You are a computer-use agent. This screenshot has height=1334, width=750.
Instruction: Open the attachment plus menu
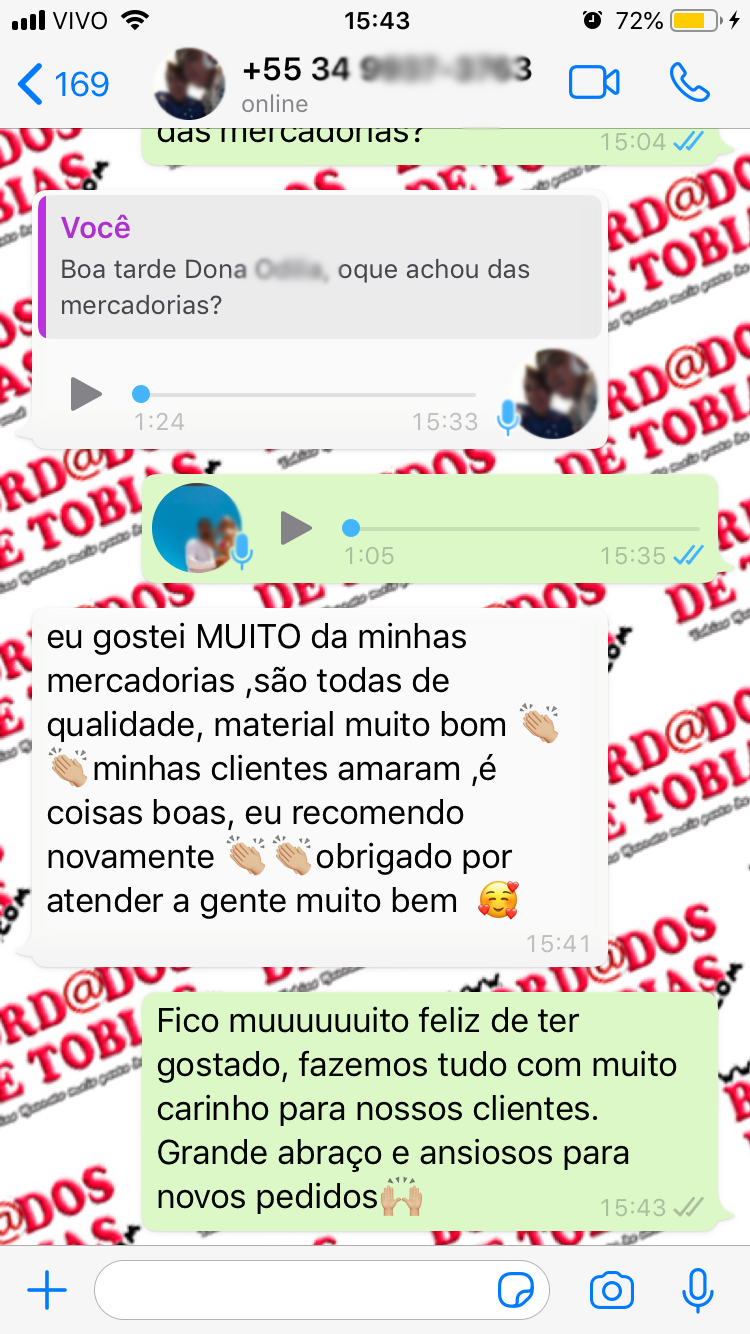coord(46,1291)
